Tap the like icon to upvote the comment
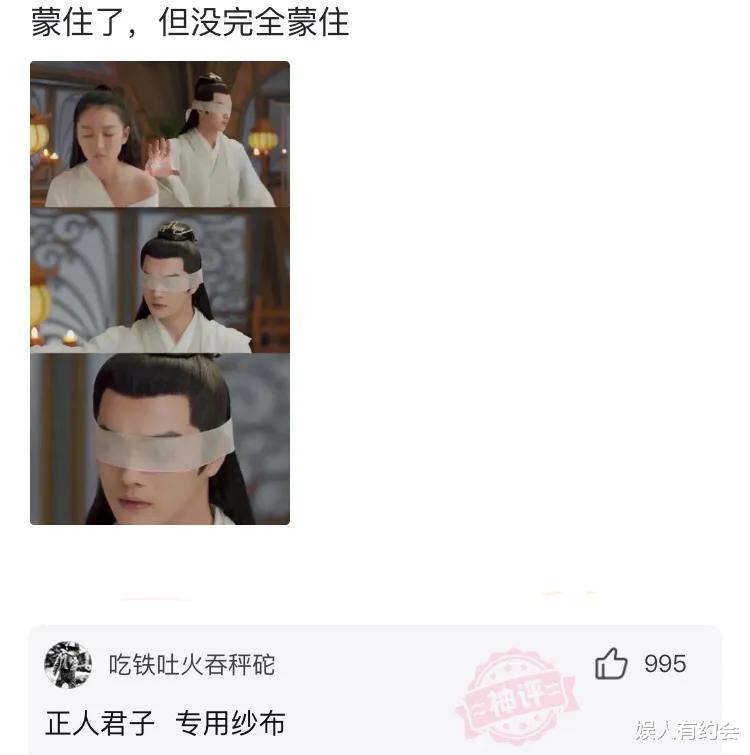 [613, 664]
